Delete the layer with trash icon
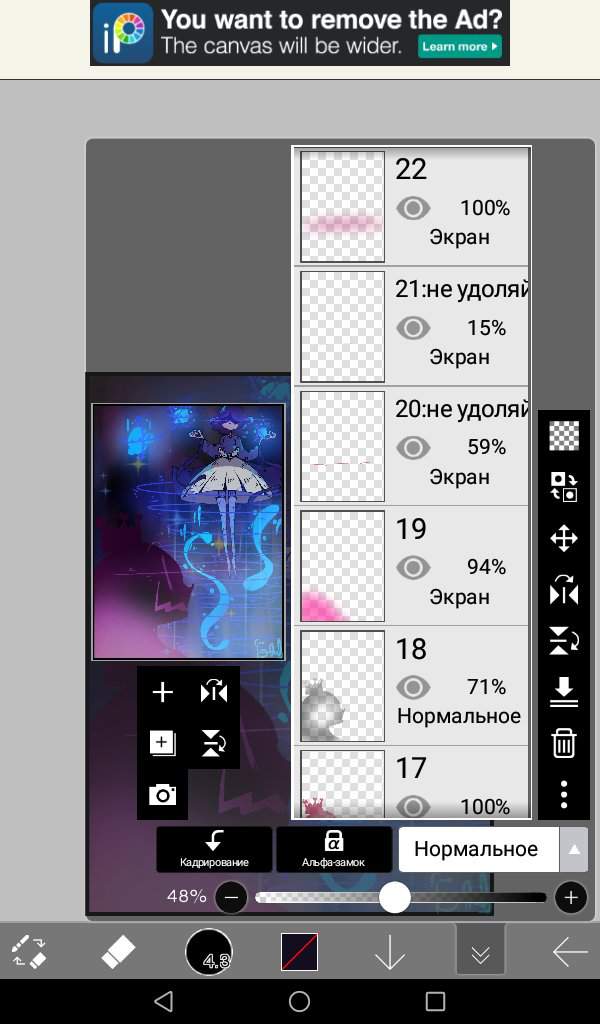600x1024 pixels. point(564,743)
